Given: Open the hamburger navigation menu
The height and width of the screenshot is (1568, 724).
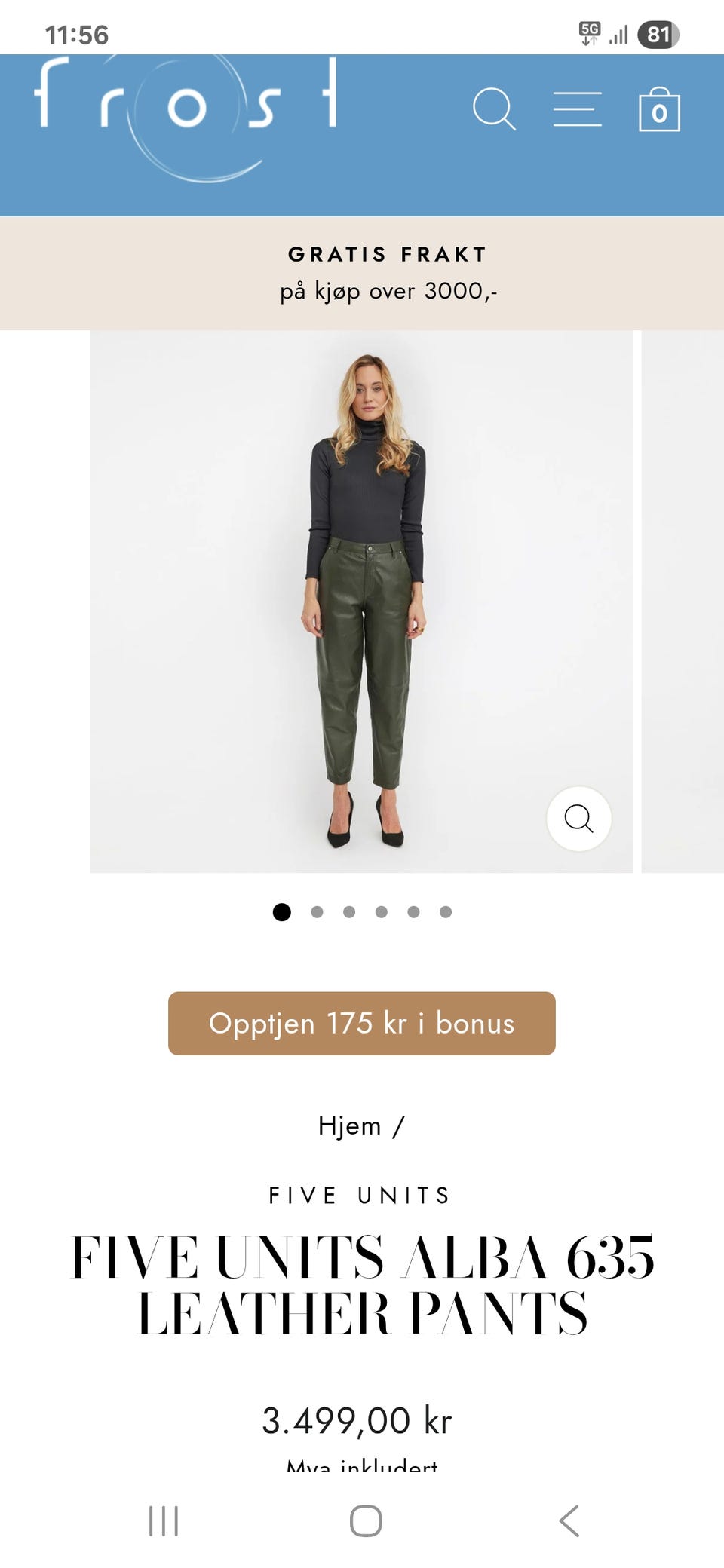Looking at the screenshot, I should 577,109.
